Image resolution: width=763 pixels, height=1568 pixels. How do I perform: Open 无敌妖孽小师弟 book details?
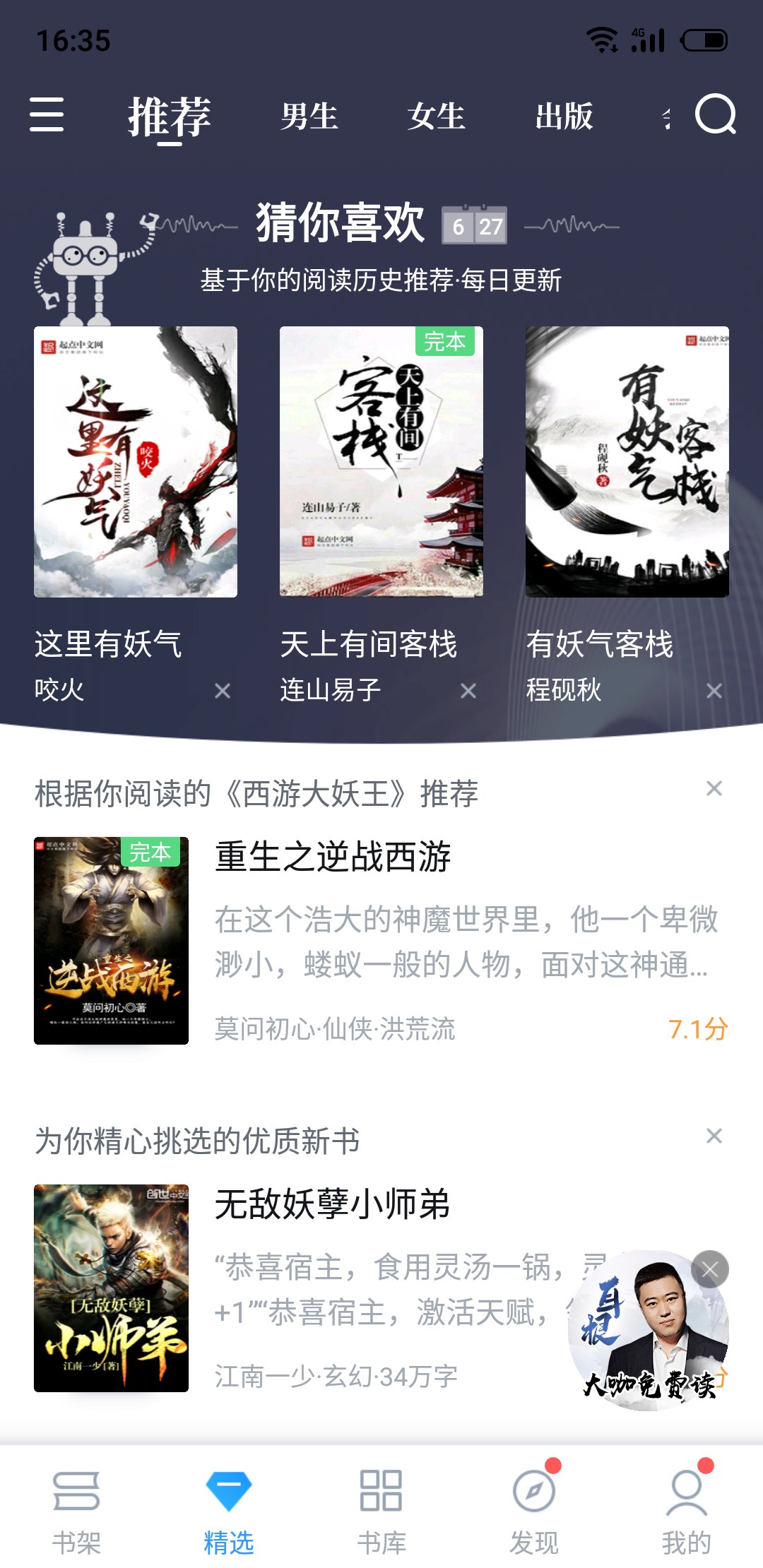click(x=332, y=1205)
